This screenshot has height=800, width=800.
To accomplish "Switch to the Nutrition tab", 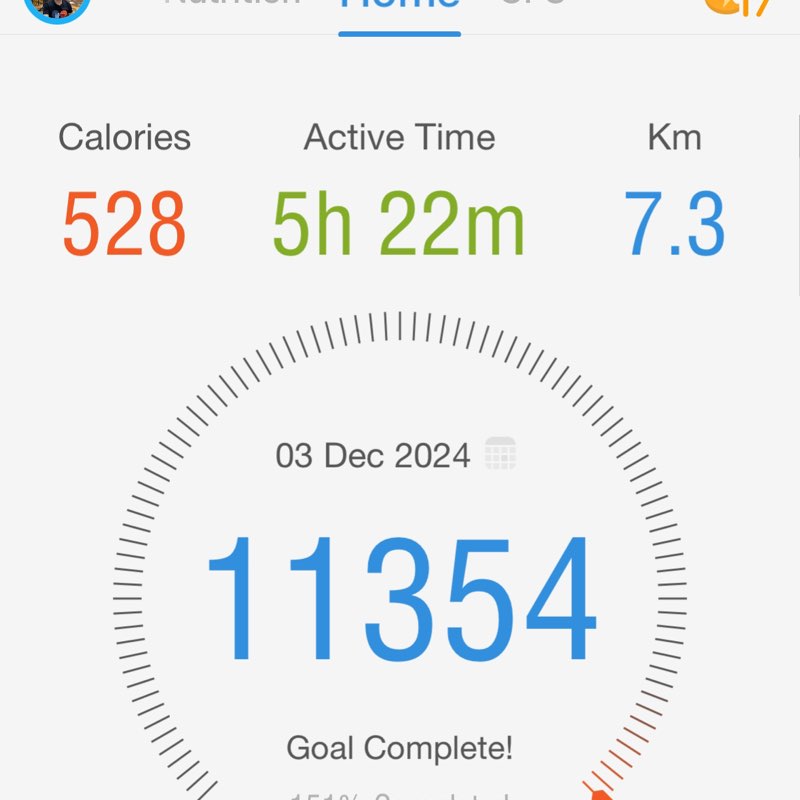I will tap(232, 5).
